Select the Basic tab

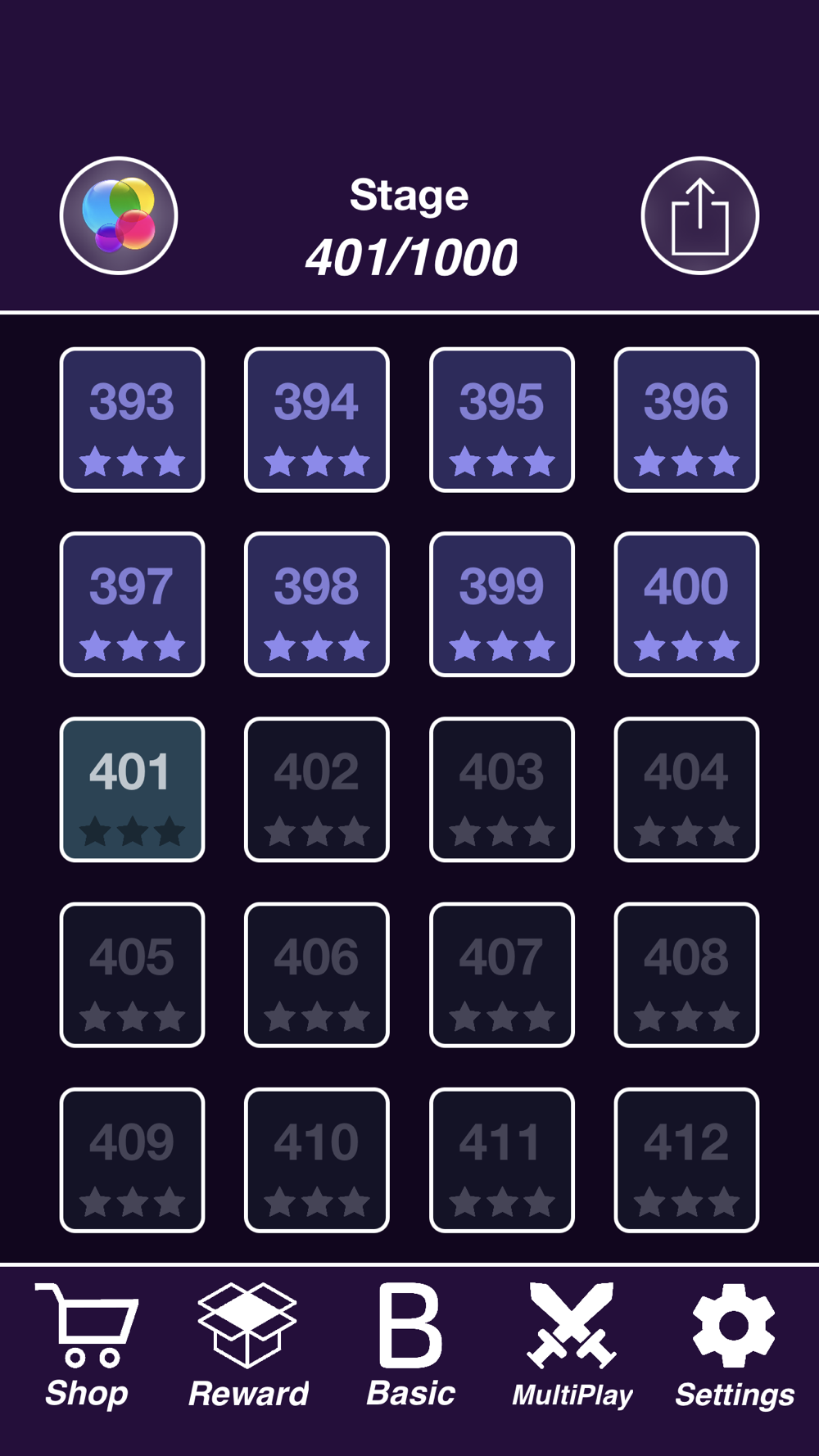click(x=410, y=1345)
